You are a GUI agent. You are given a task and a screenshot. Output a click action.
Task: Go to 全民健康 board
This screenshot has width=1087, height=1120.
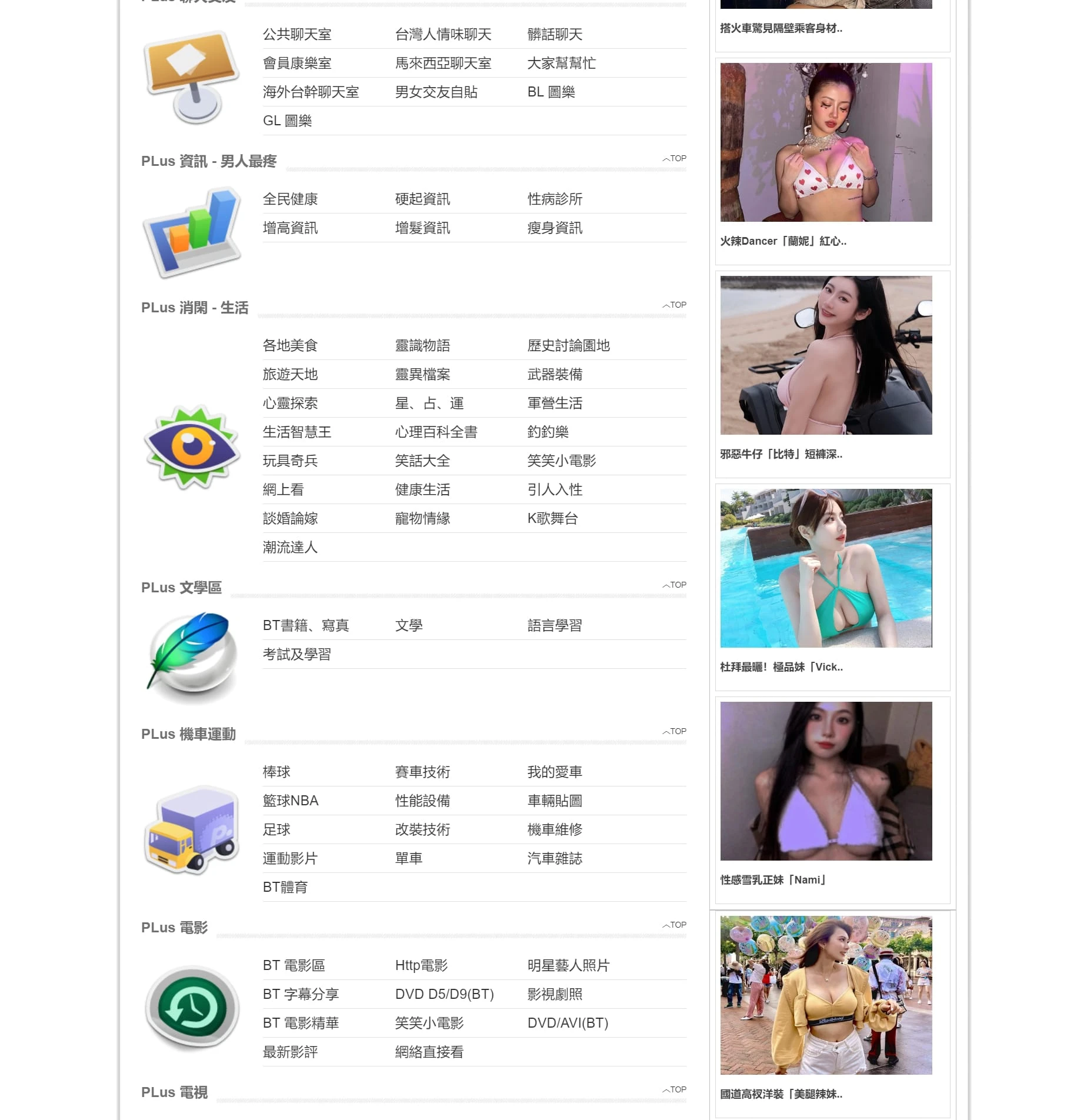290,199
